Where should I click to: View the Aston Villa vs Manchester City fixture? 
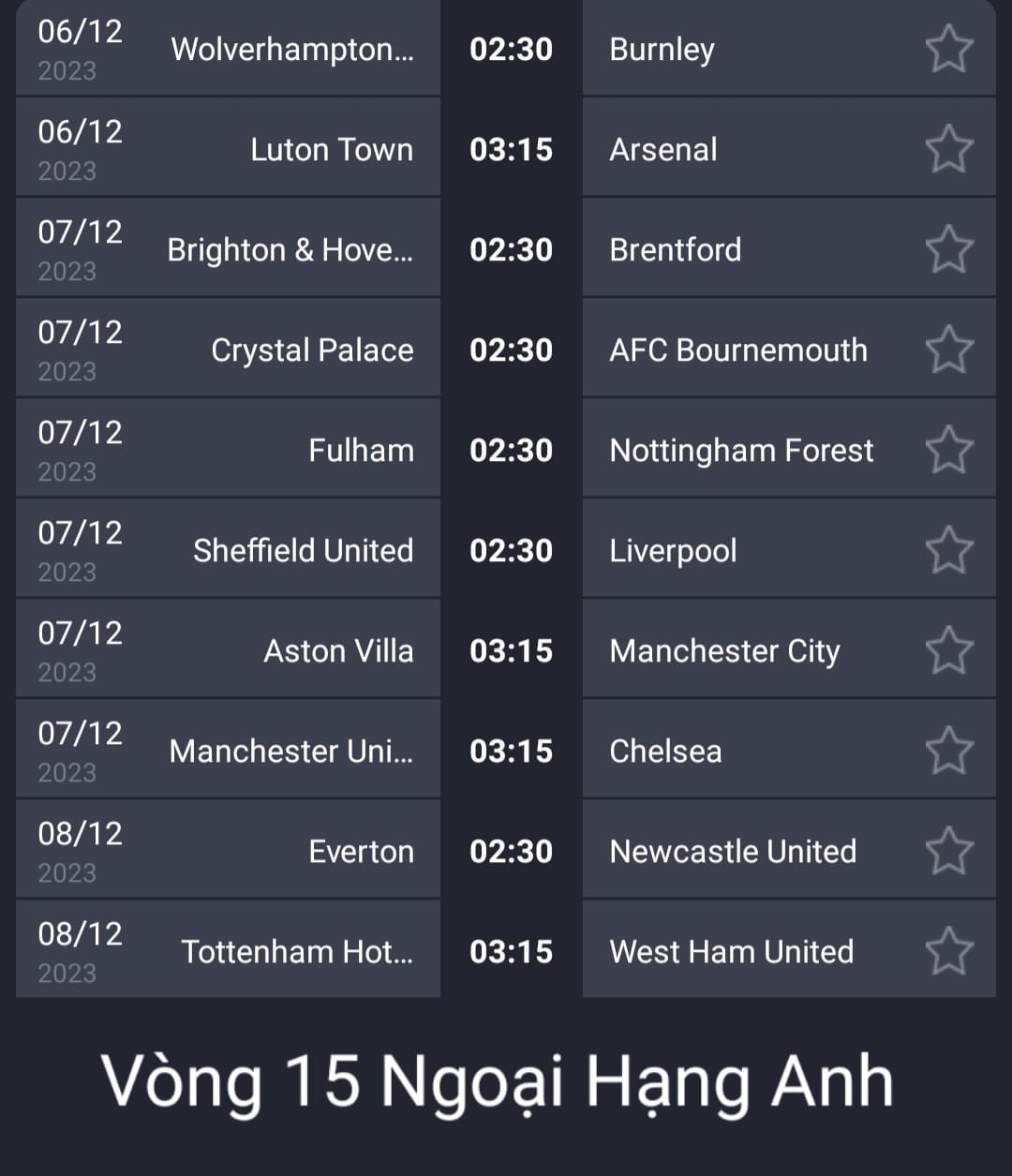tap(511, 650)
